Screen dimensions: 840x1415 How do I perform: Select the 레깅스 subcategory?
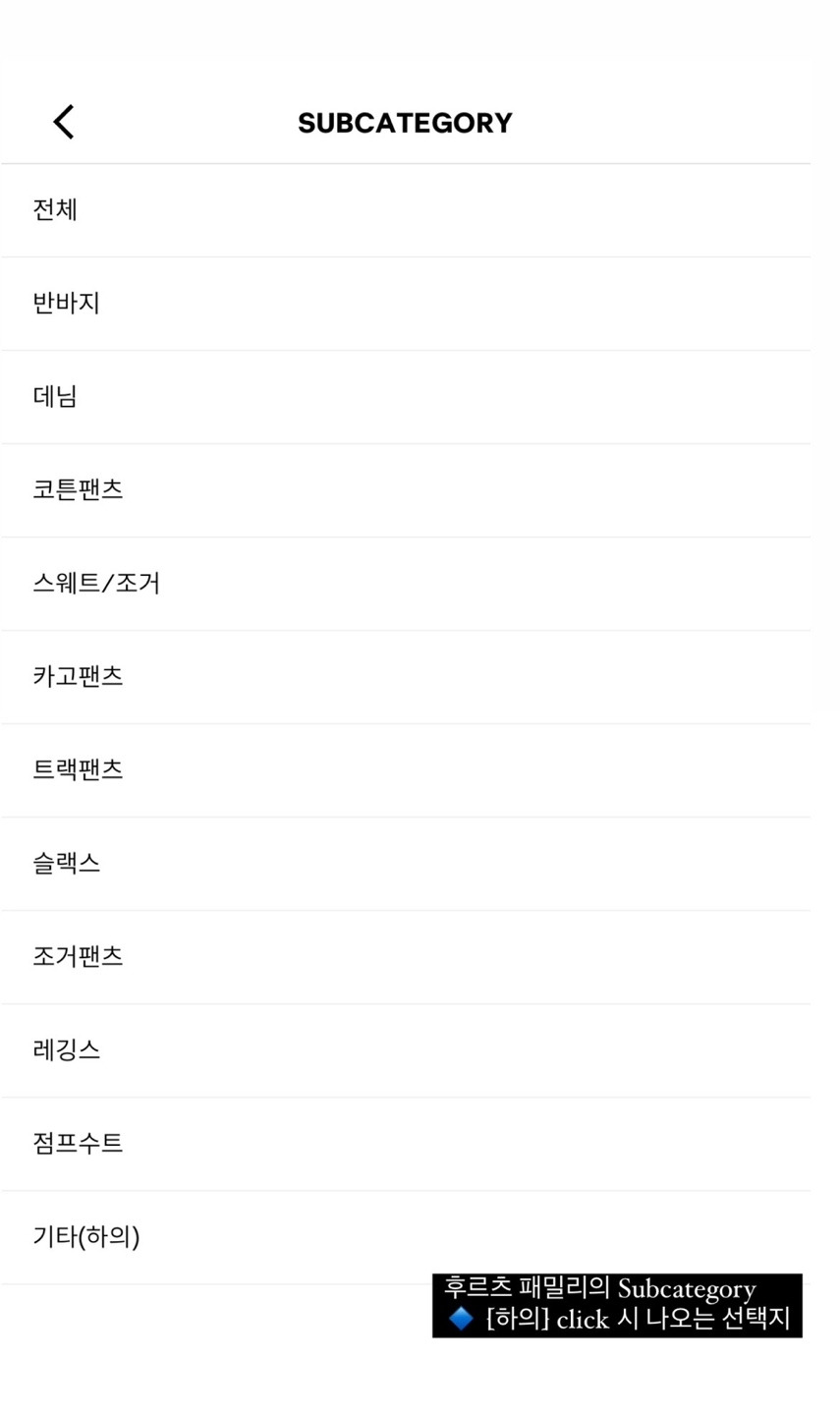pyautogui.click(x=66, y=1049)
